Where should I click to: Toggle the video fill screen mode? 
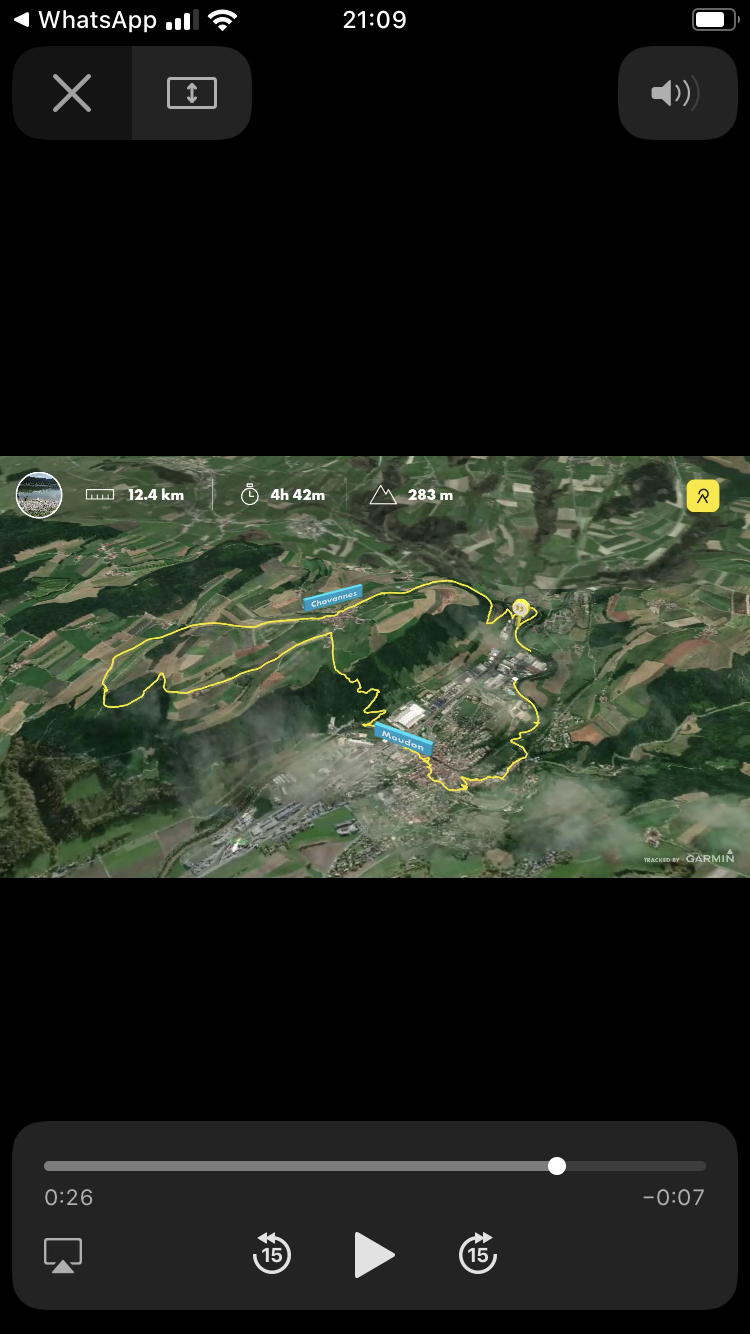(x=191, y=93)
